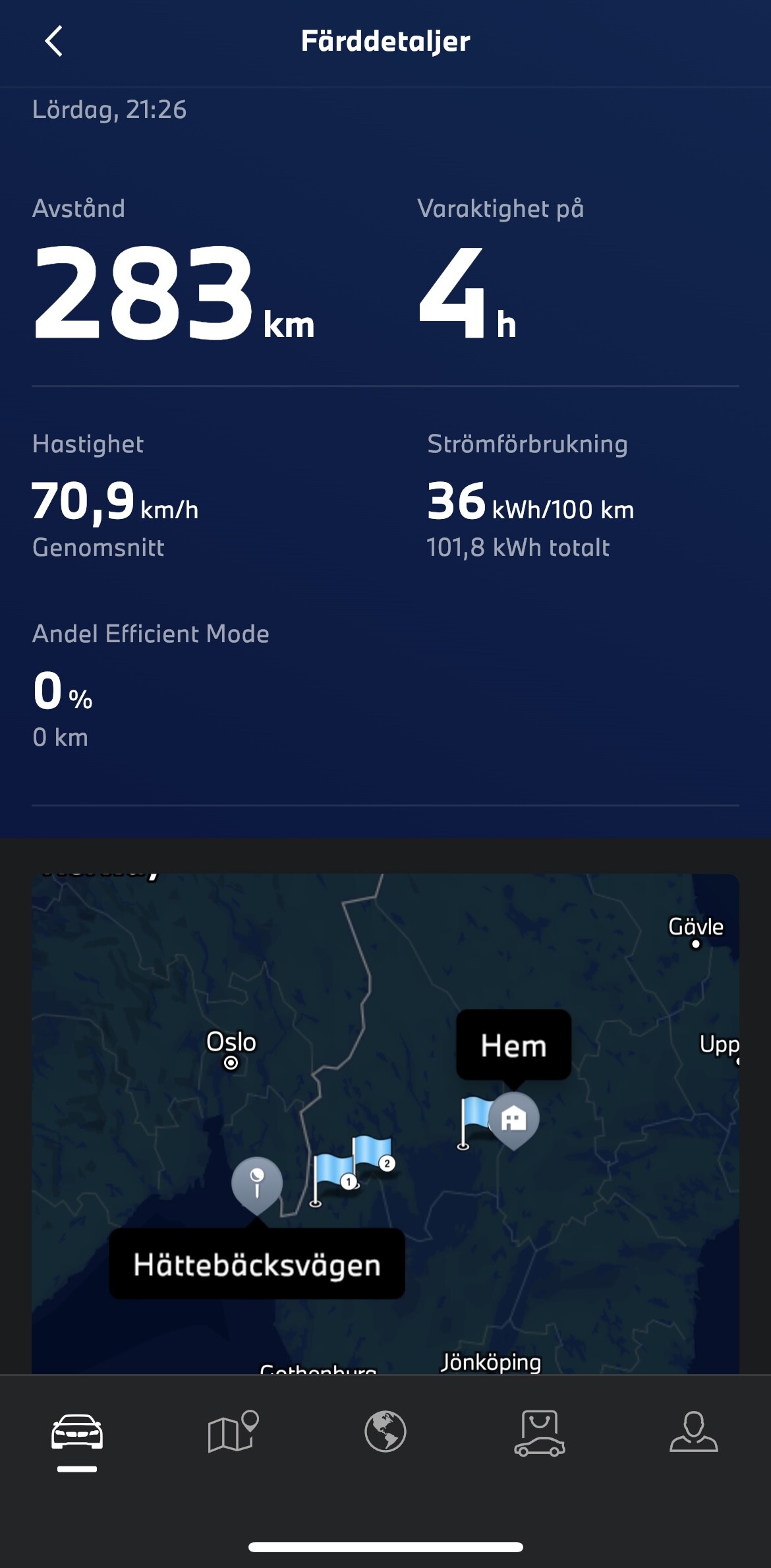Tap the flag marker numbered 1

pos(333,1175)
